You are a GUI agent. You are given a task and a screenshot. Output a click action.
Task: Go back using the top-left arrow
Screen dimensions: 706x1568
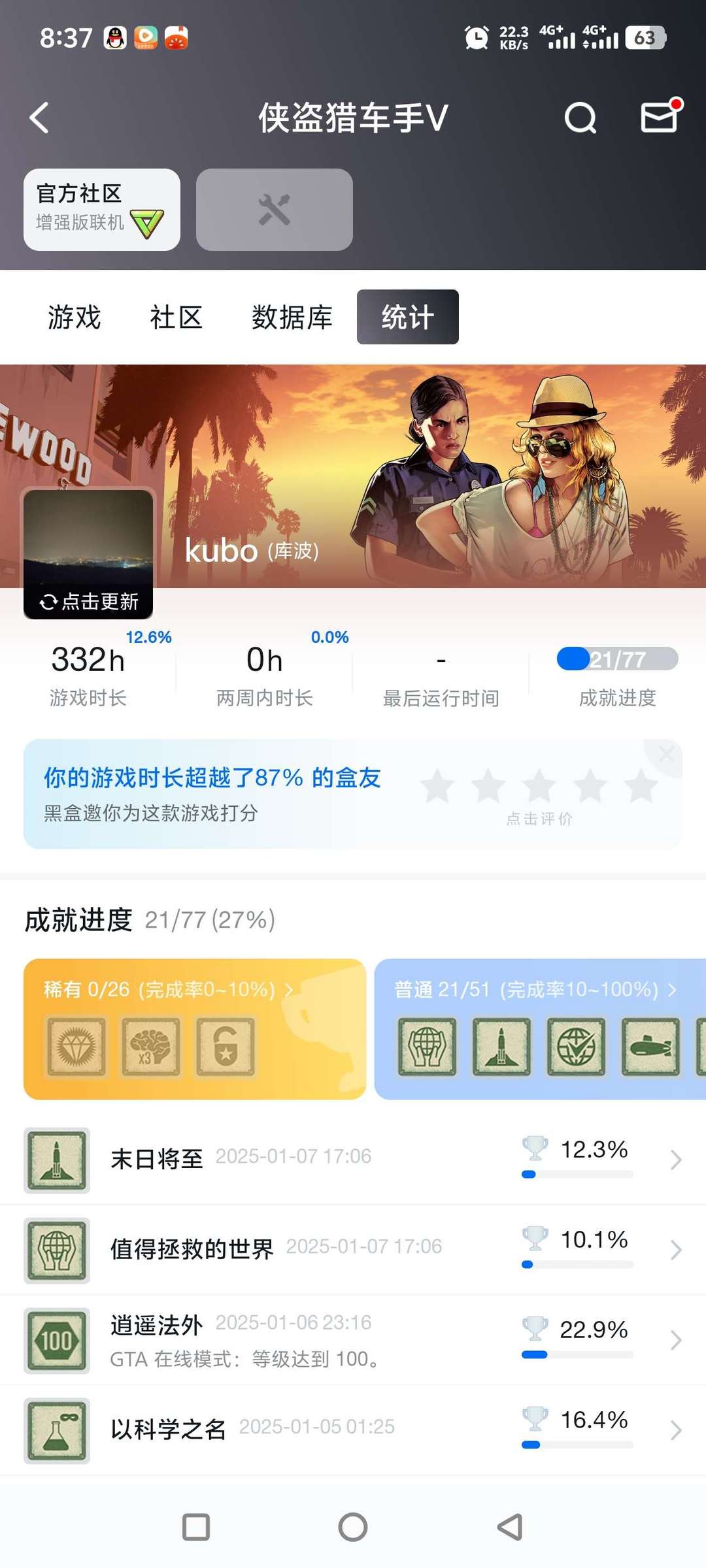pos(39,118)
